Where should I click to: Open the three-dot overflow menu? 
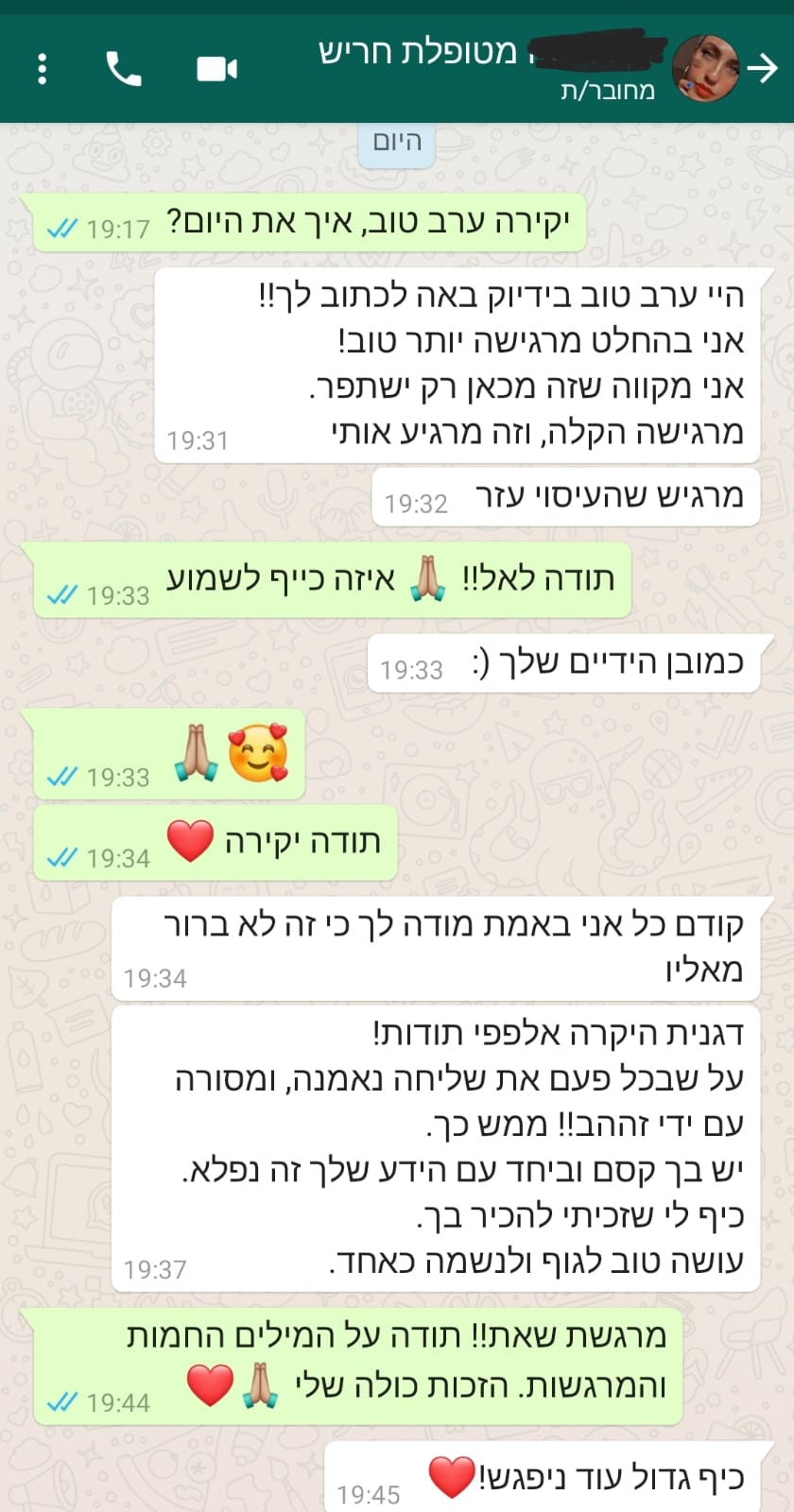pos(42,69)
